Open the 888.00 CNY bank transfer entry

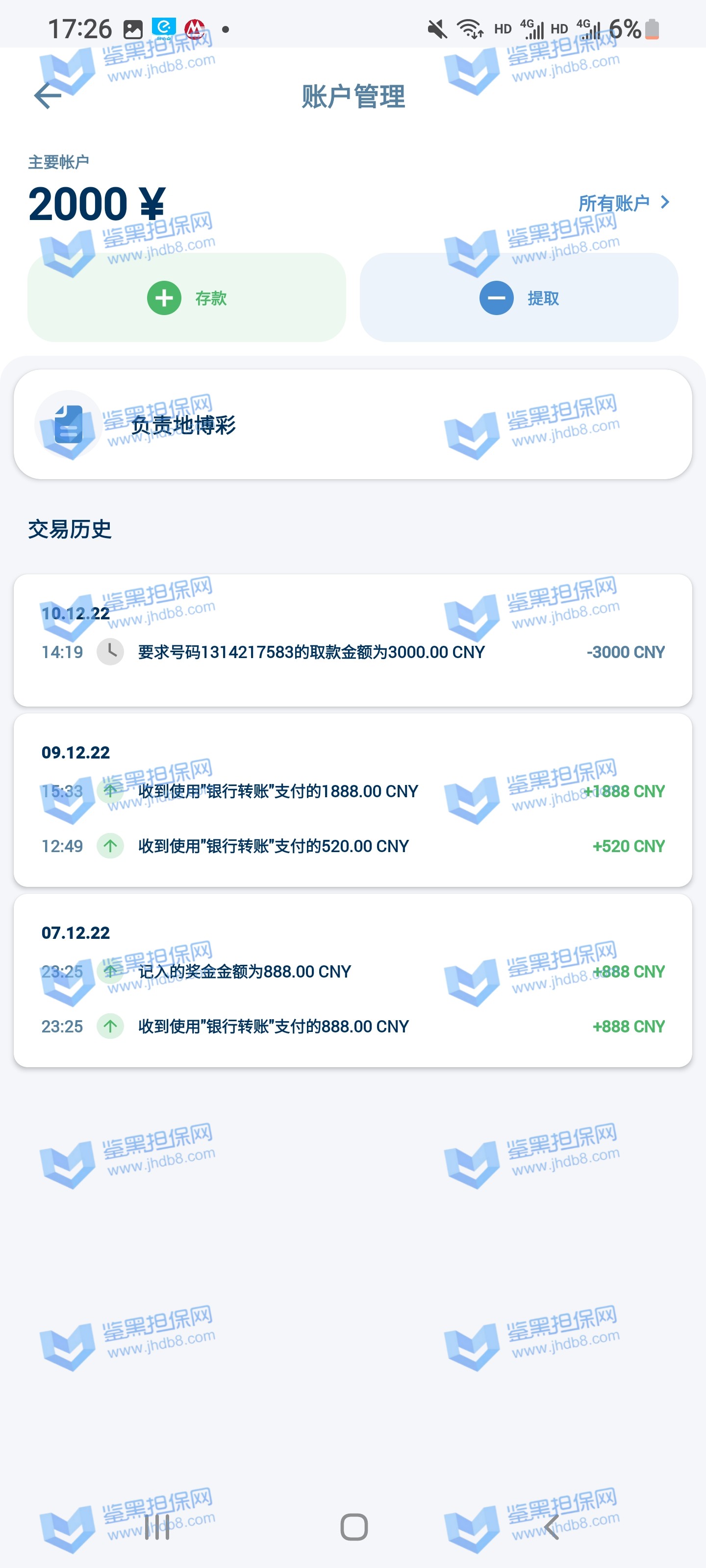353,1026
